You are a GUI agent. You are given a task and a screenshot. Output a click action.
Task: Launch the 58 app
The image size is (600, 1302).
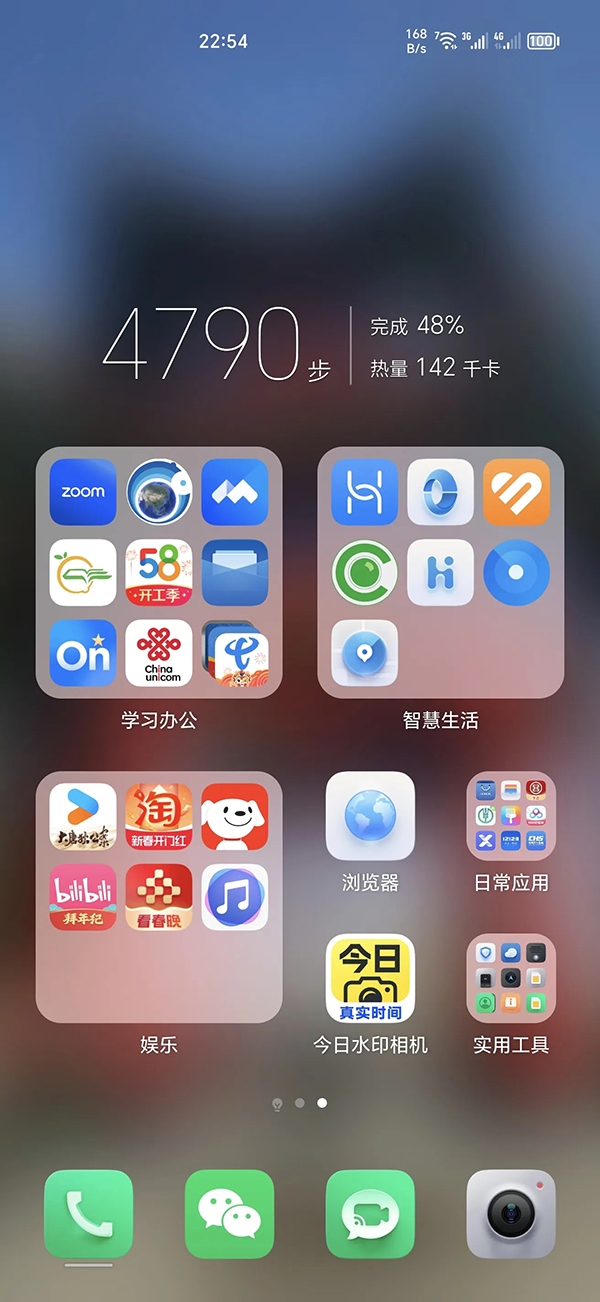pos(159,573)
